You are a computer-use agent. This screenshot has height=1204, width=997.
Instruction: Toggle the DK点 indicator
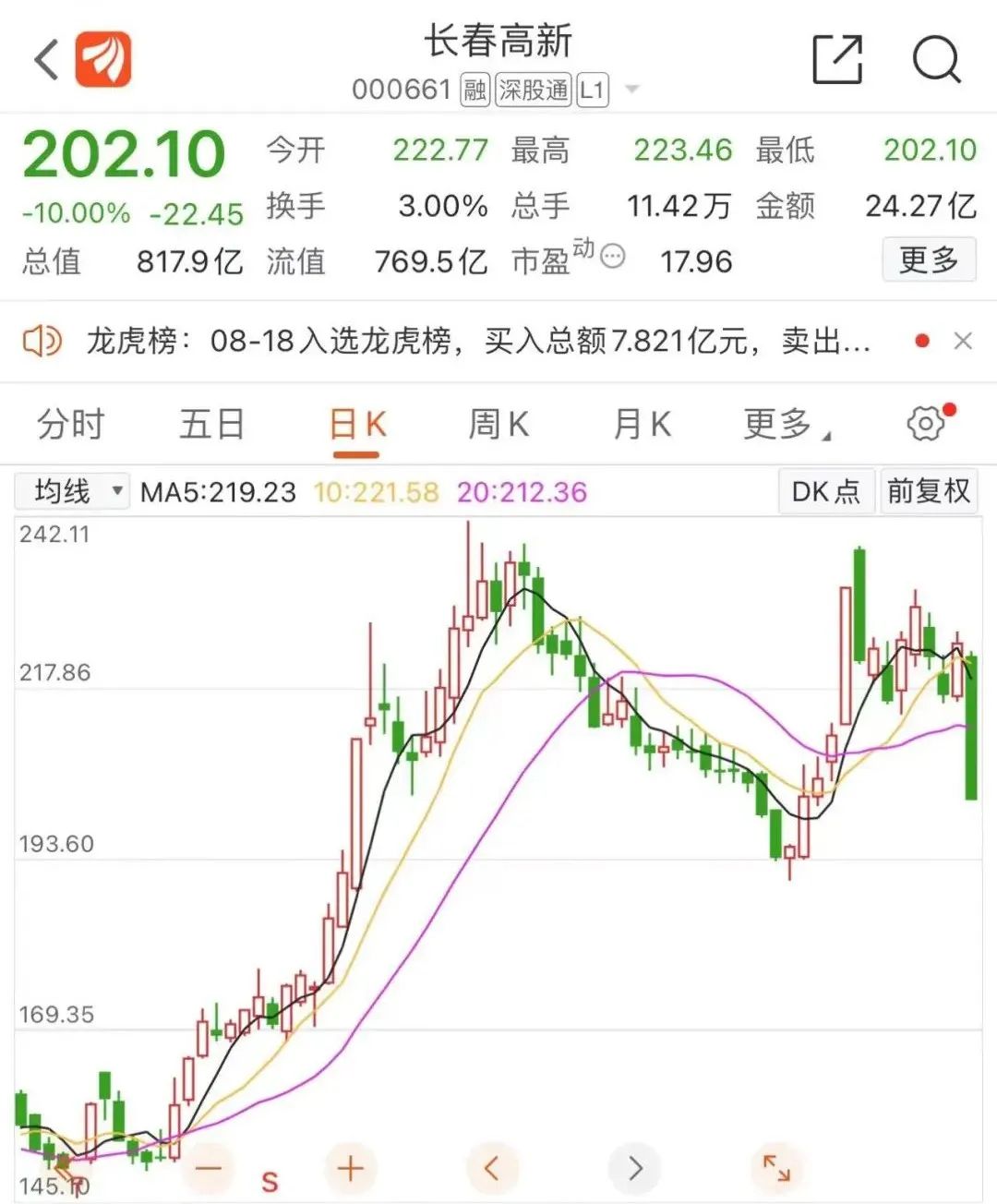click(x=825, y=491)
